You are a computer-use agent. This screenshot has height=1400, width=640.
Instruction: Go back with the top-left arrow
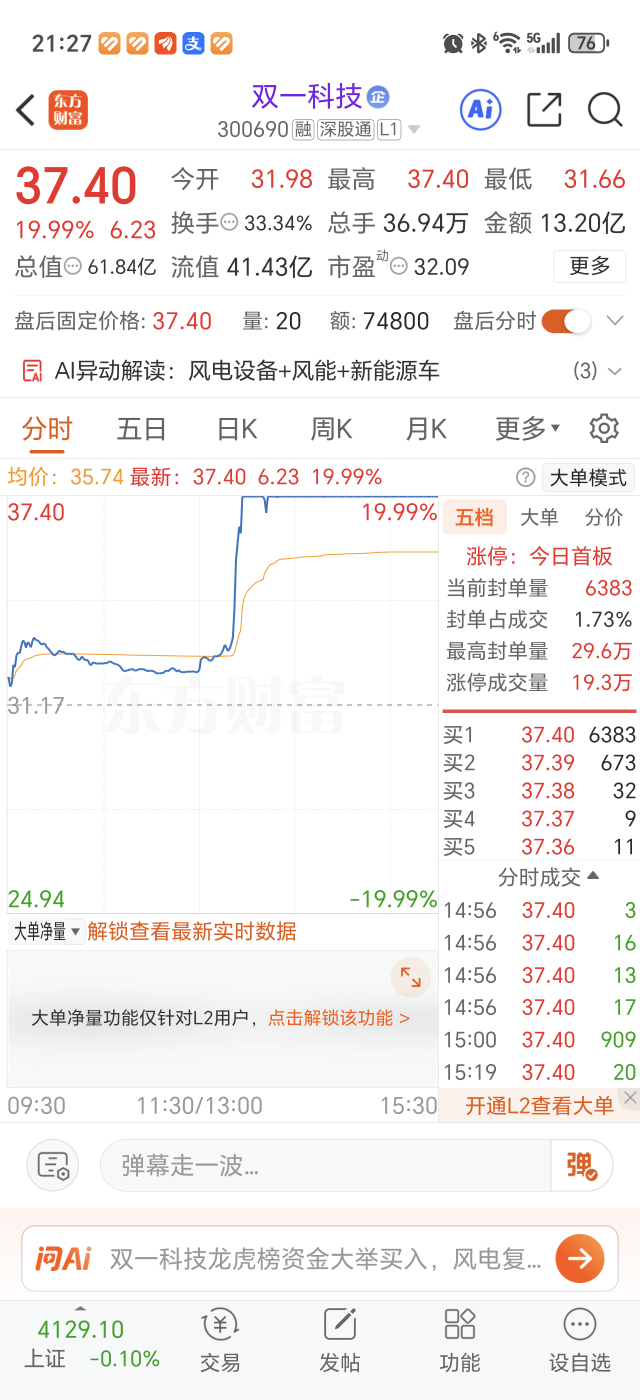click(26, 109)
